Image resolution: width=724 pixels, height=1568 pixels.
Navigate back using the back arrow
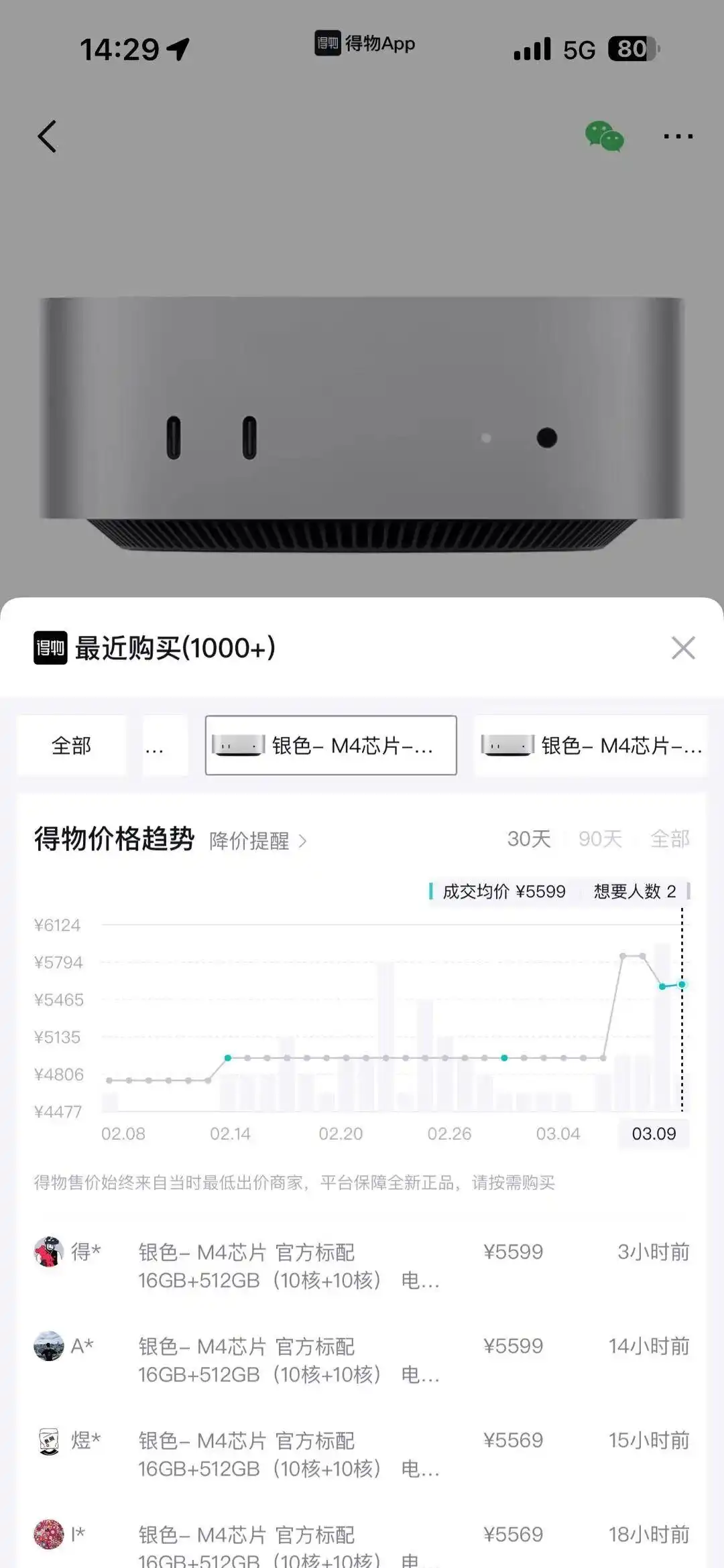47,136
